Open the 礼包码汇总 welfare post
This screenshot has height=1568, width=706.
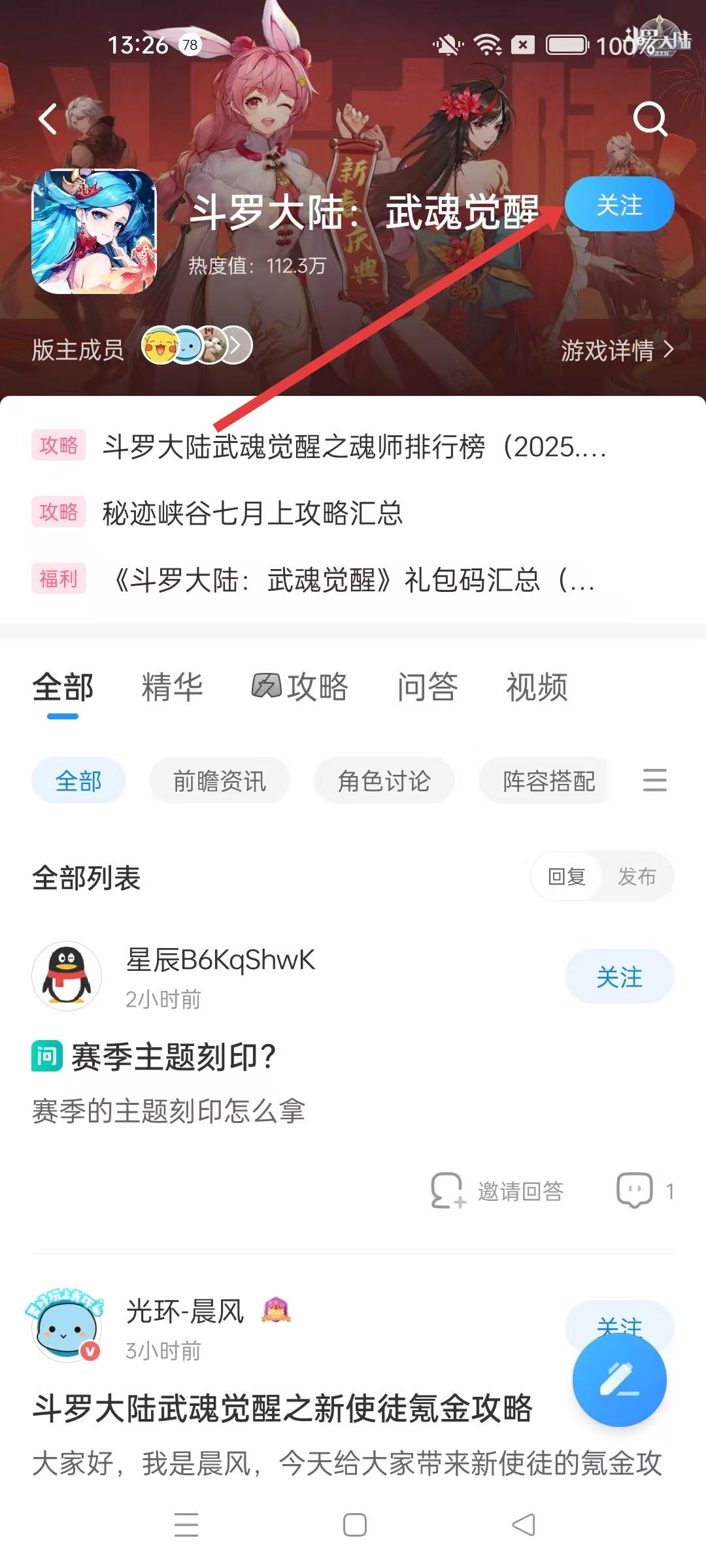point(353,580)
